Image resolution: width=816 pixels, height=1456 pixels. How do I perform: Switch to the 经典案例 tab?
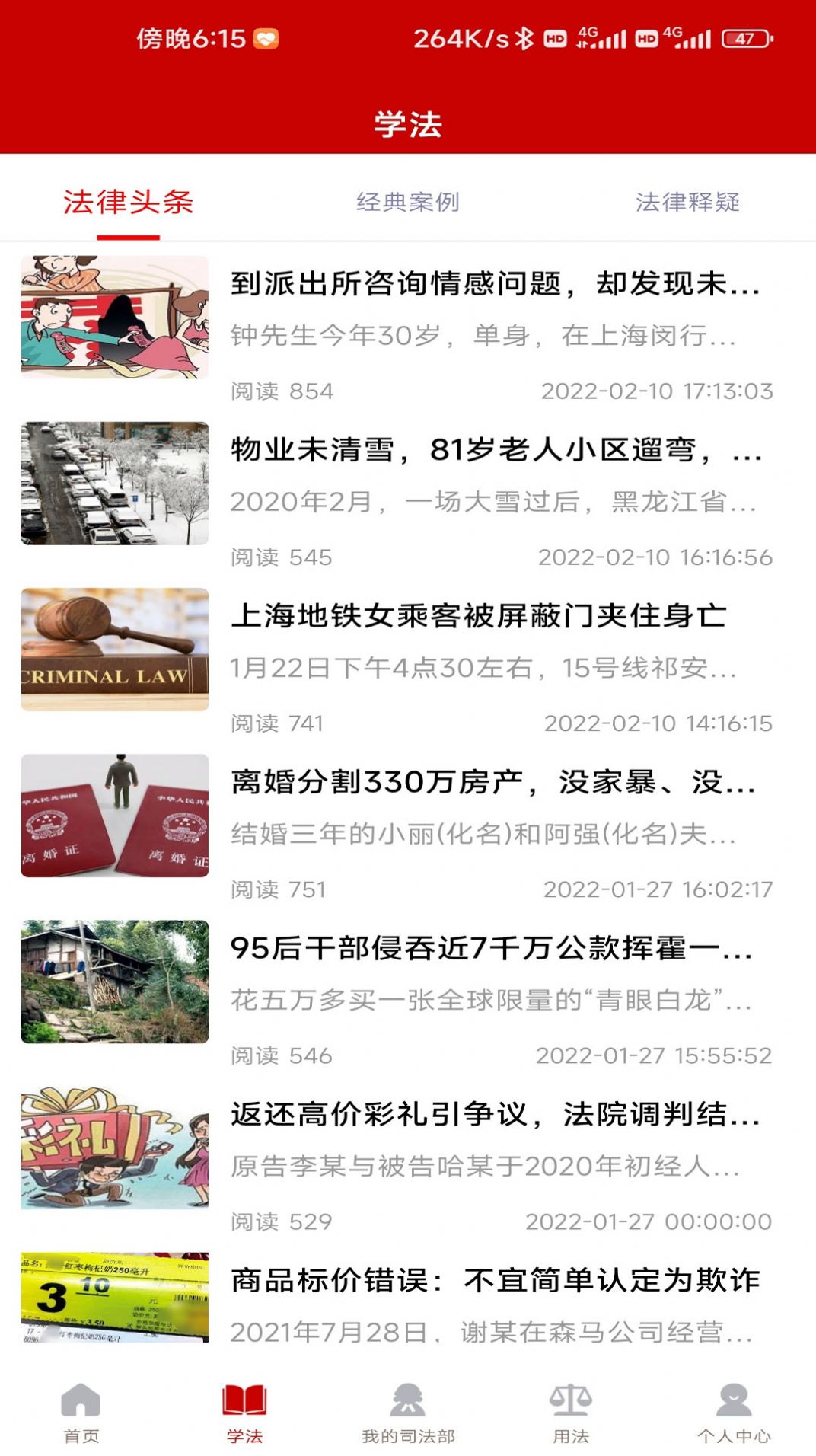(408, 203)
